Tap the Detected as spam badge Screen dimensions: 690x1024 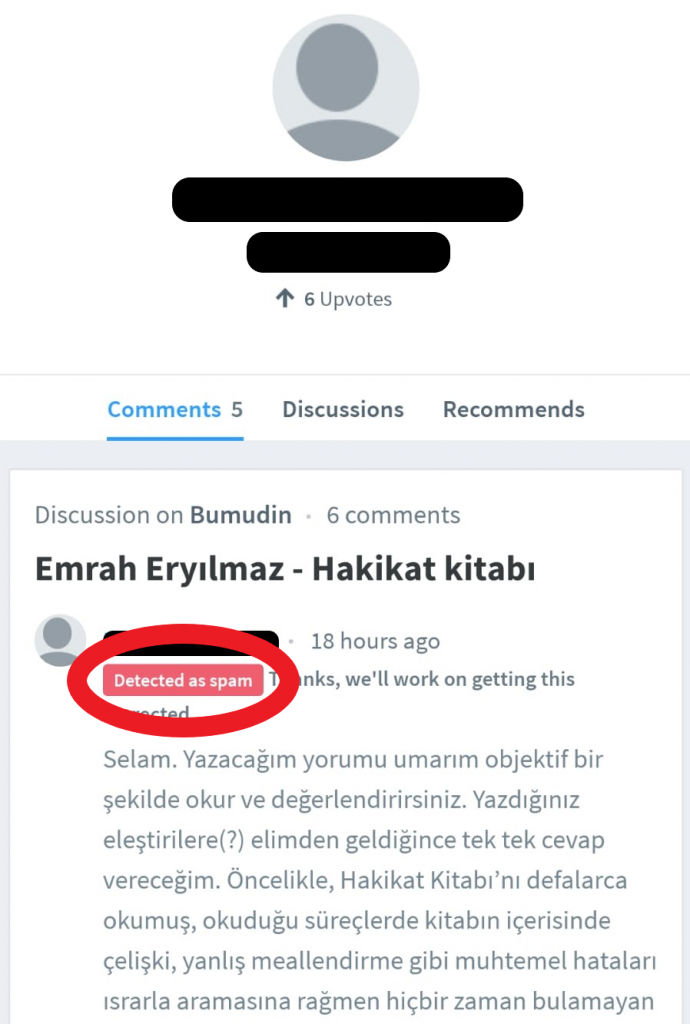coord(183,681)
